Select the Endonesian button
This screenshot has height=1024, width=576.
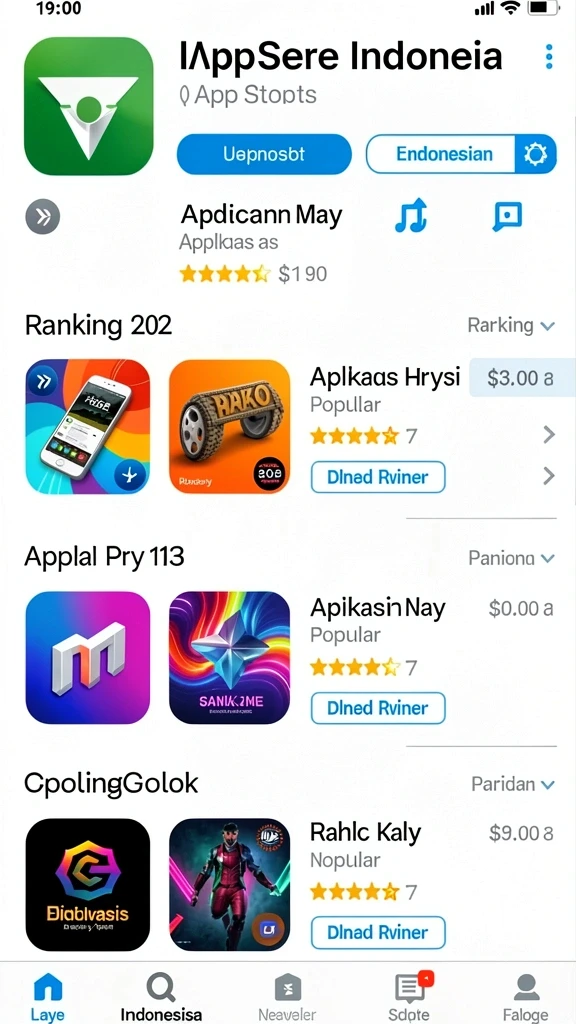point(443,154)
